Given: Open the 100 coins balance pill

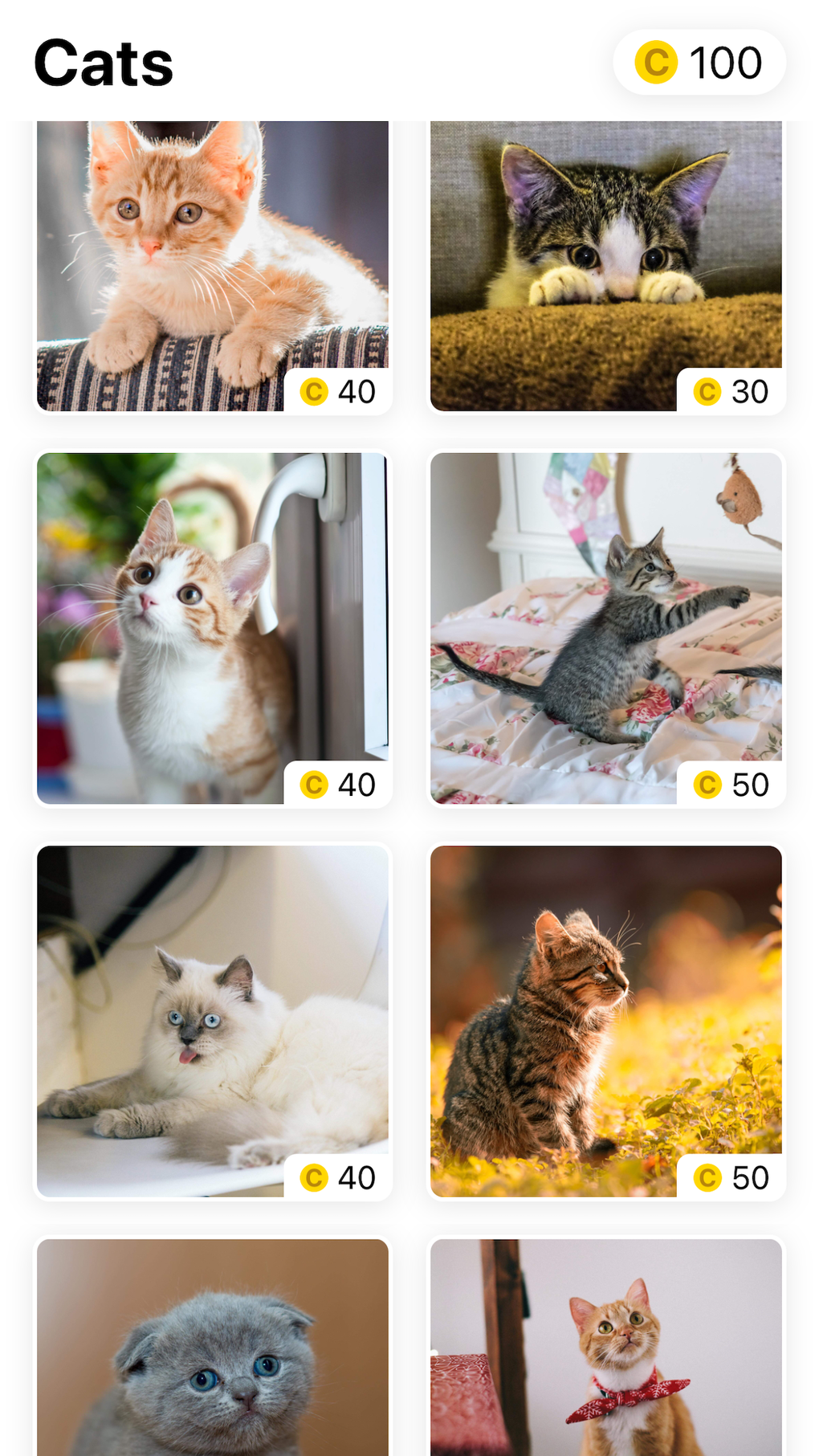Looking at the screenshot, I should click(699, 63).
